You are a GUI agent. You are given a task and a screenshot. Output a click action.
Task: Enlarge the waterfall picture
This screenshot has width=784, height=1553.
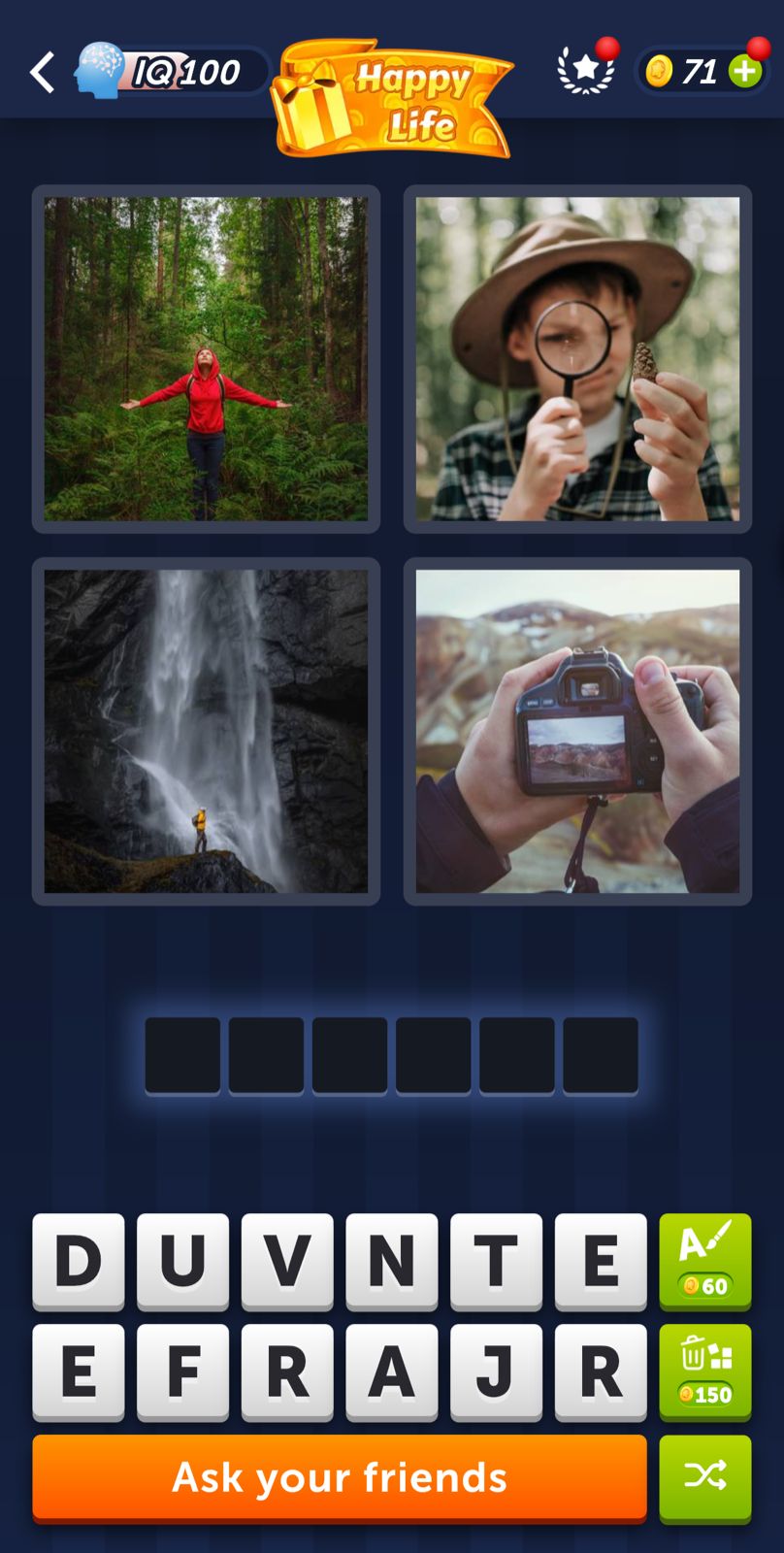click(x=206, y=731)
